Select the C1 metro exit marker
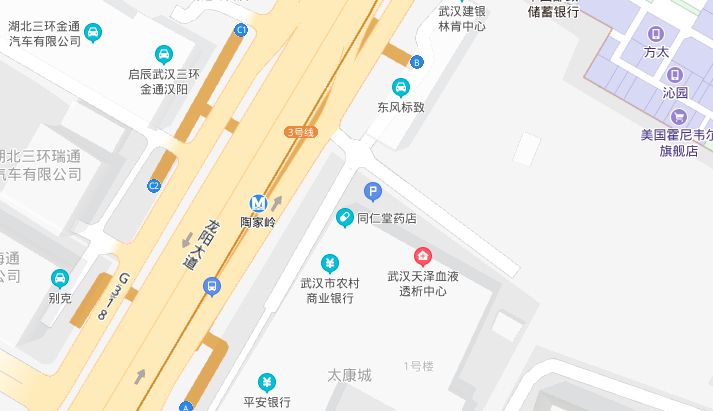The width and height of the screenshot is (713, 411). 241,30
